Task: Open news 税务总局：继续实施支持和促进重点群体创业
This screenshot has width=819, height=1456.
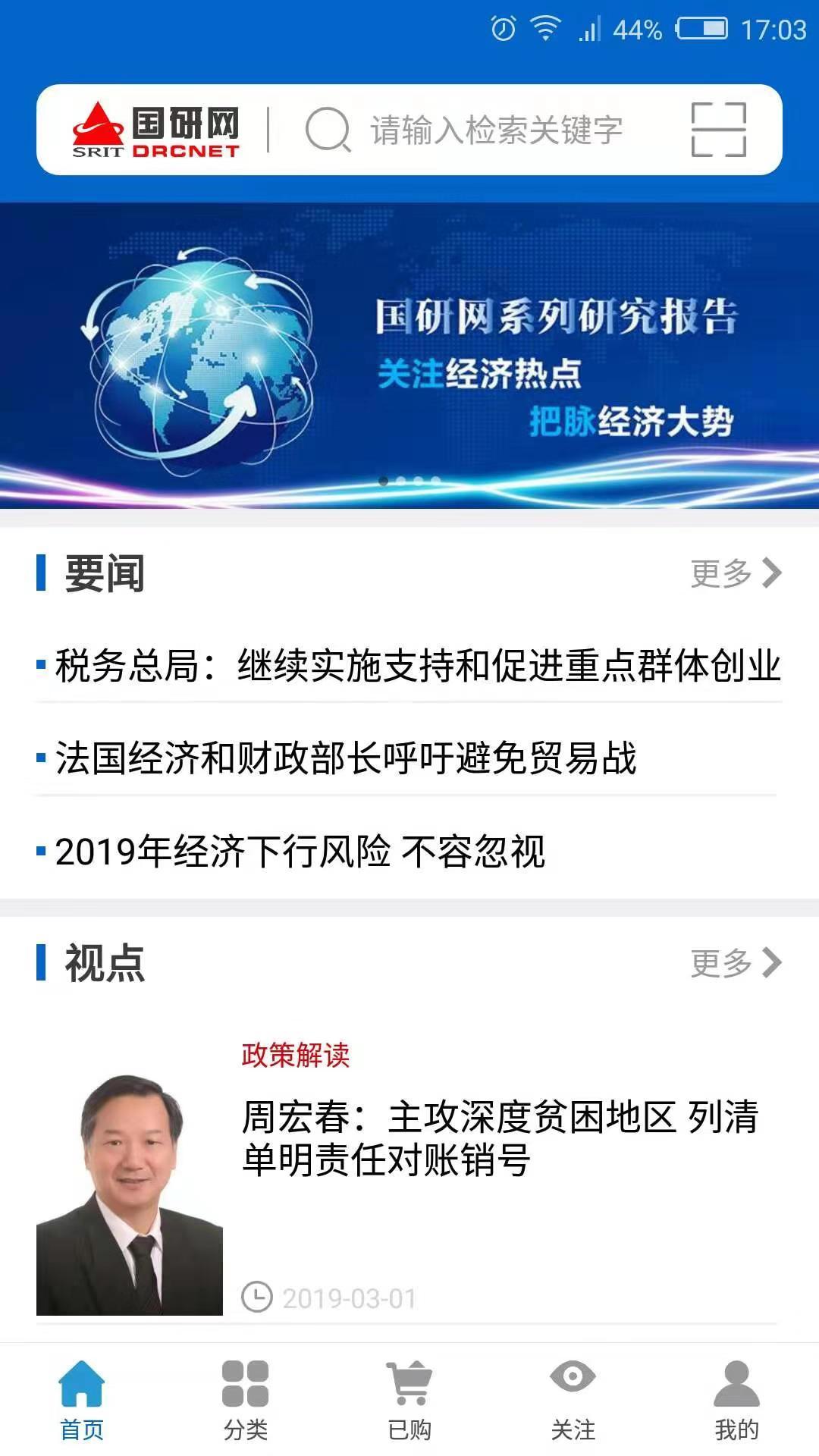Action: 417,664
